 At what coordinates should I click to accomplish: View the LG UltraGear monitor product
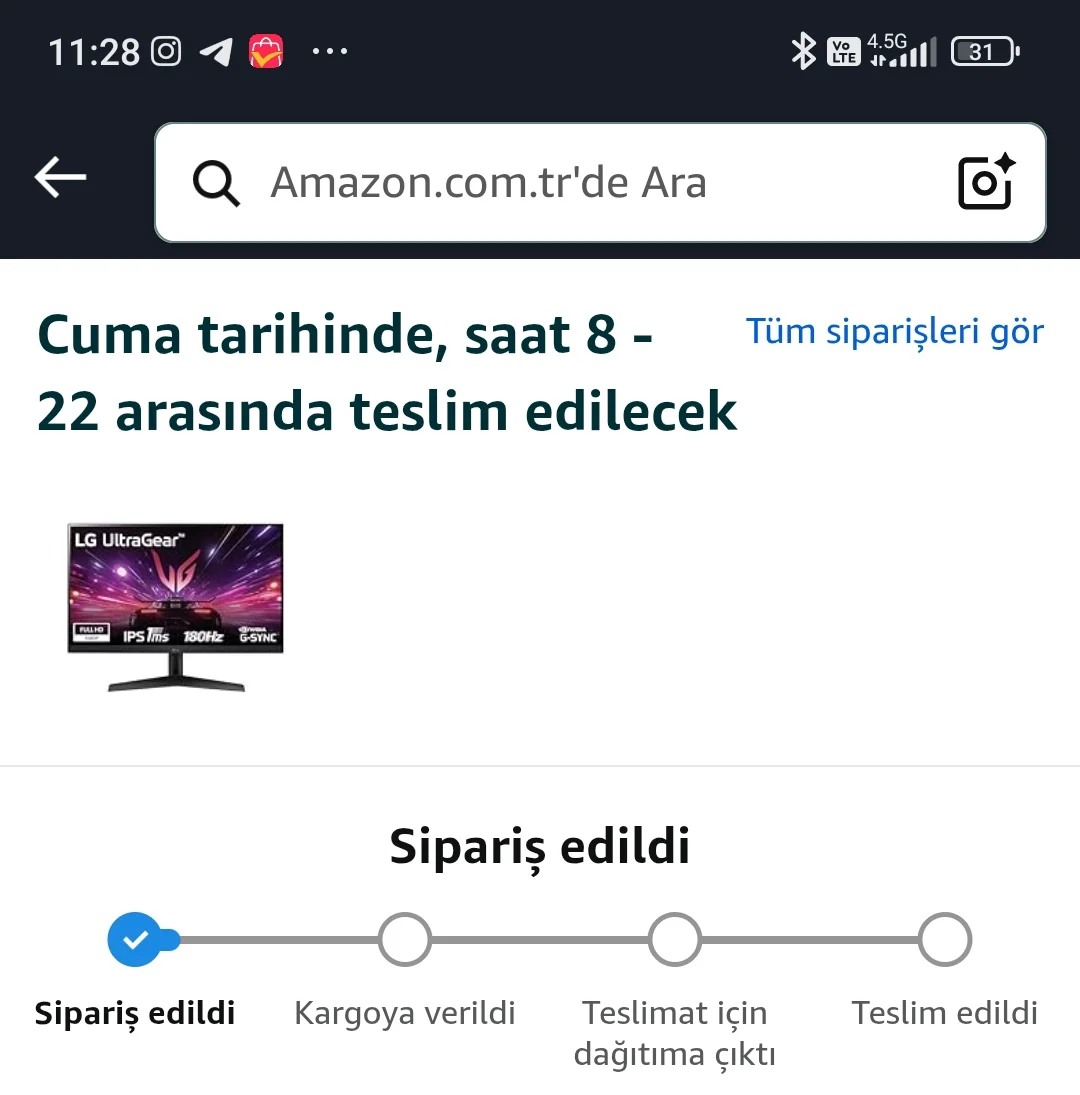[176, 606]
